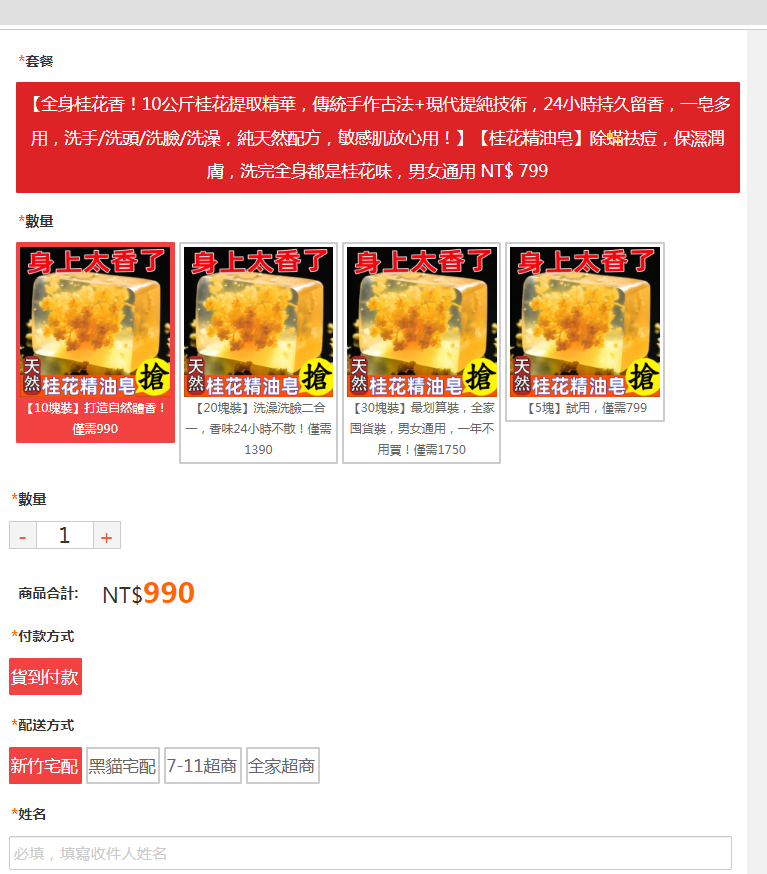The width and height of the screenshot is (767, 874).
Task: Select 貨到付款 payment method
Action: (x=45, y=677)
